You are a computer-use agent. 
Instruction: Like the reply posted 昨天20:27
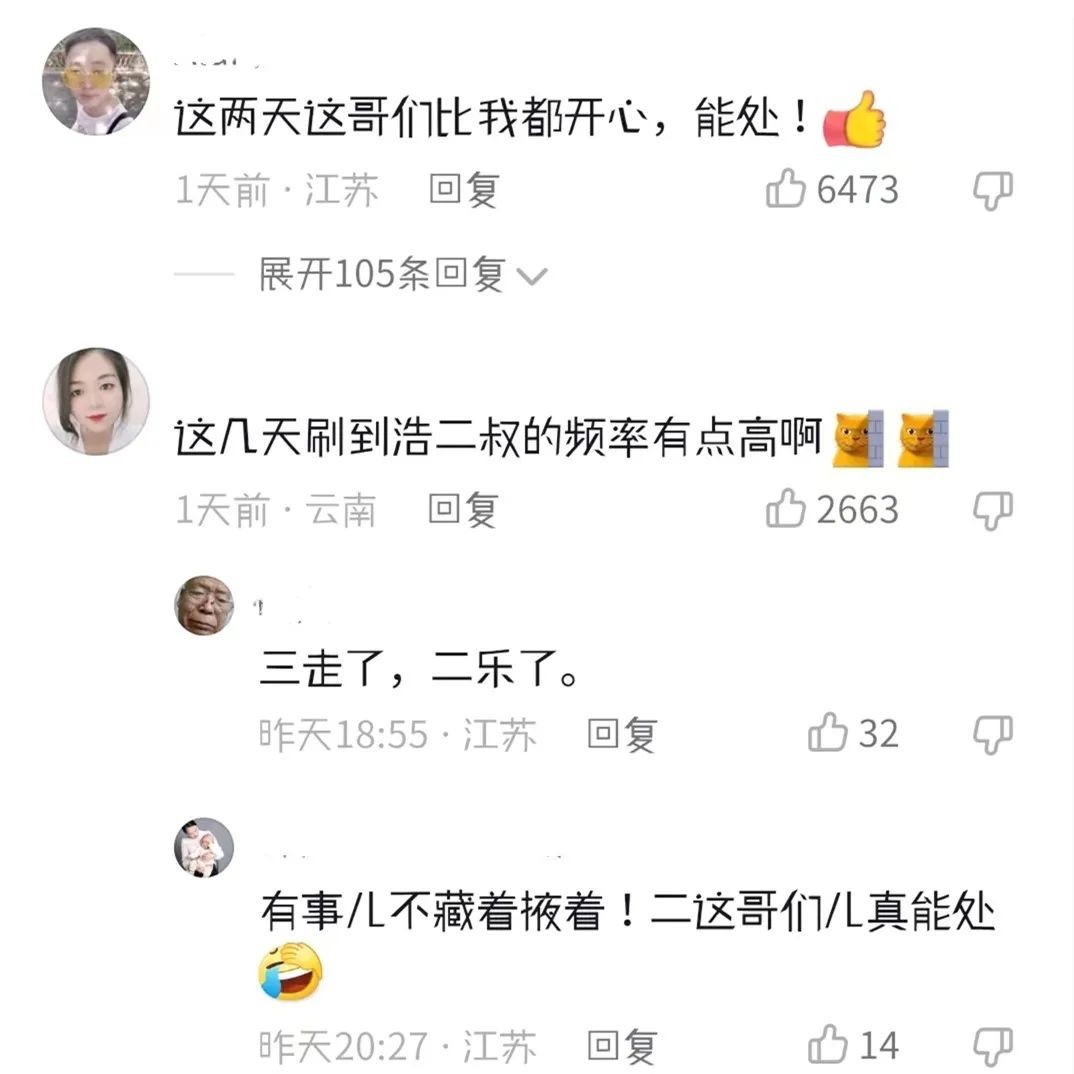pos(828,1045)
